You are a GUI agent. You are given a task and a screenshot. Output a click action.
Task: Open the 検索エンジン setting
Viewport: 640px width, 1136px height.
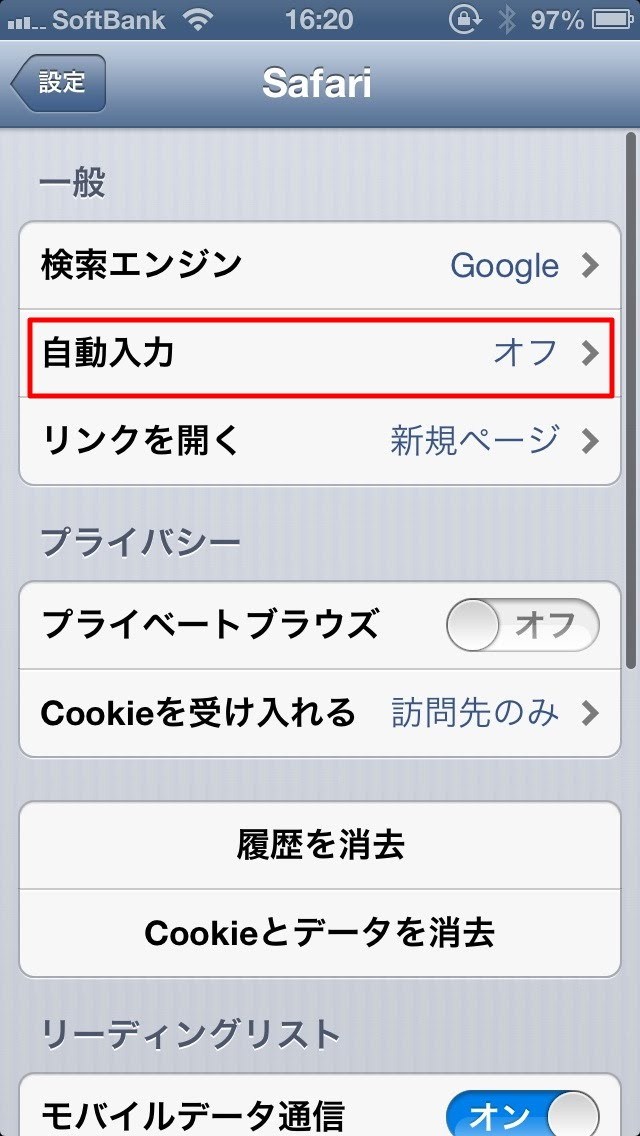point(320,265)
